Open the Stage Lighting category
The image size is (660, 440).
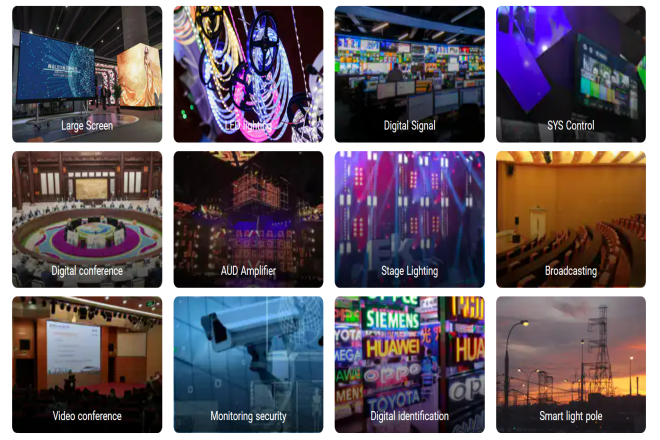410,220
